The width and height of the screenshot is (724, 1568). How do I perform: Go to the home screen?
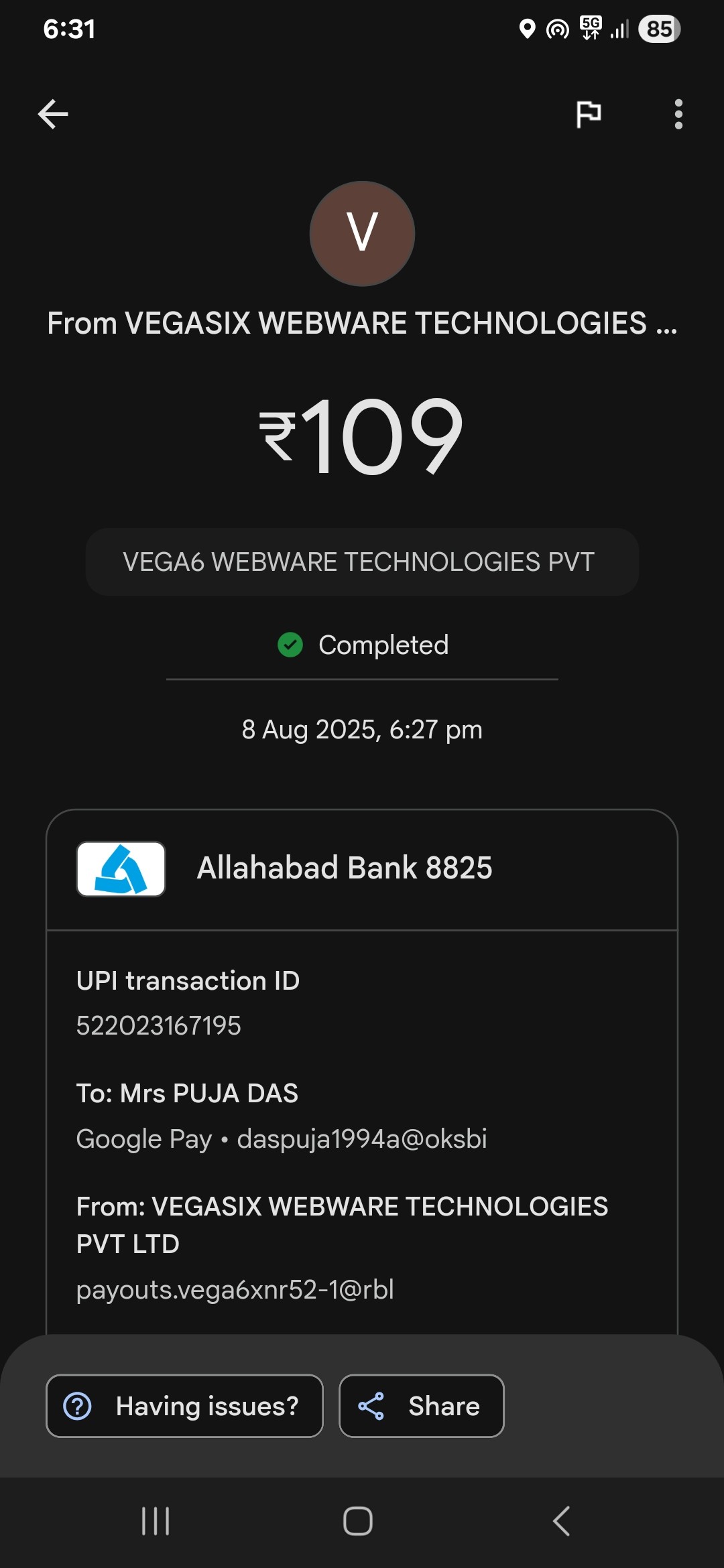(358, 1521)
